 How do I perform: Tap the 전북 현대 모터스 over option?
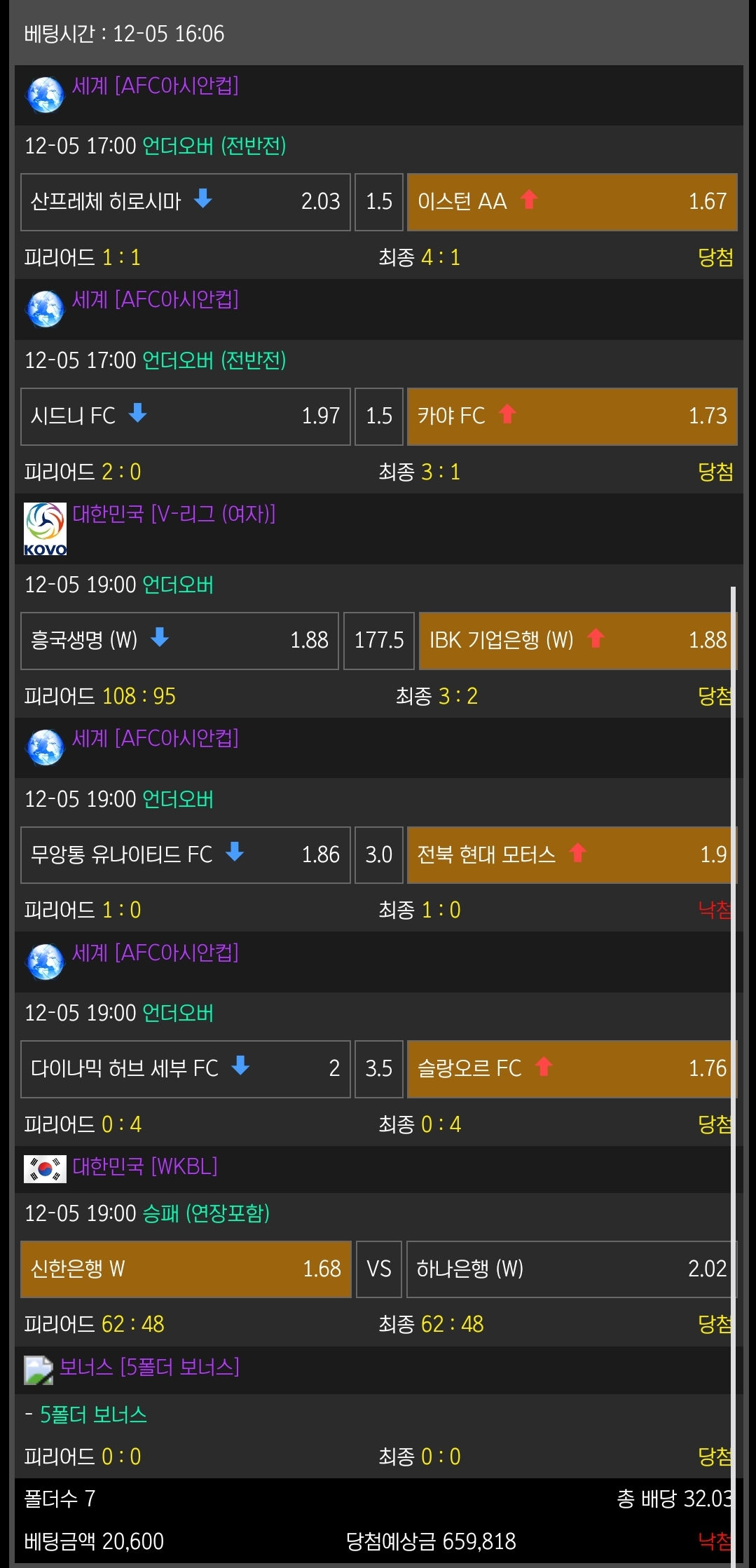(572, 854)
